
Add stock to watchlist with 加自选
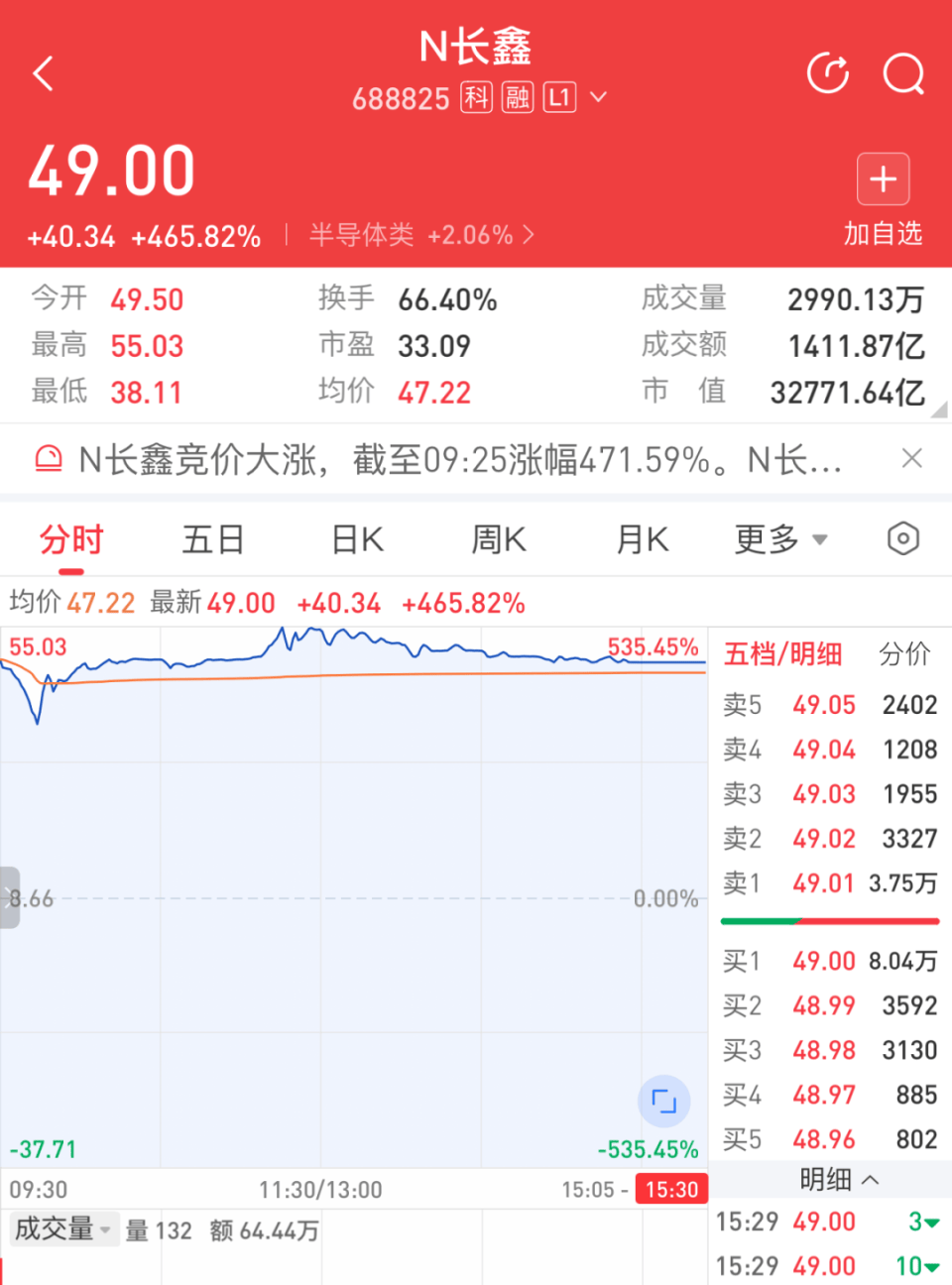pos(883,200)
